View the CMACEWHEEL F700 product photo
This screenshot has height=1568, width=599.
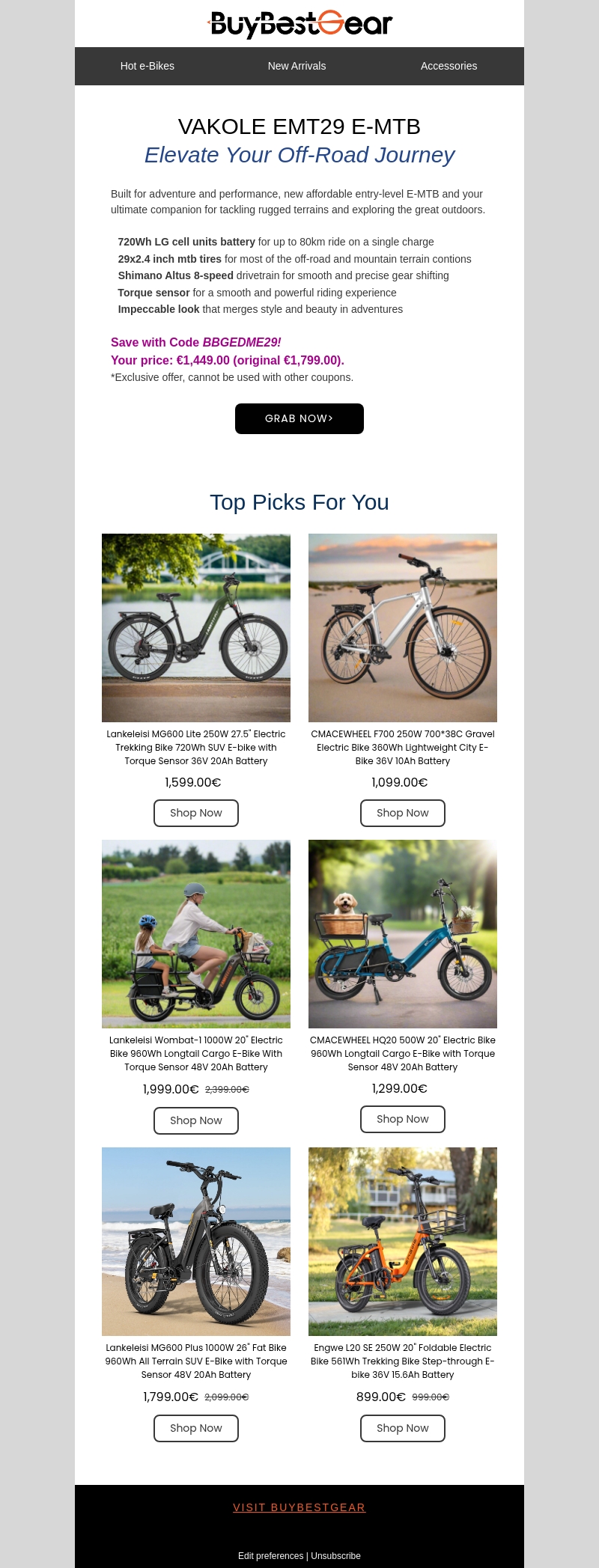tap(403, 627)
